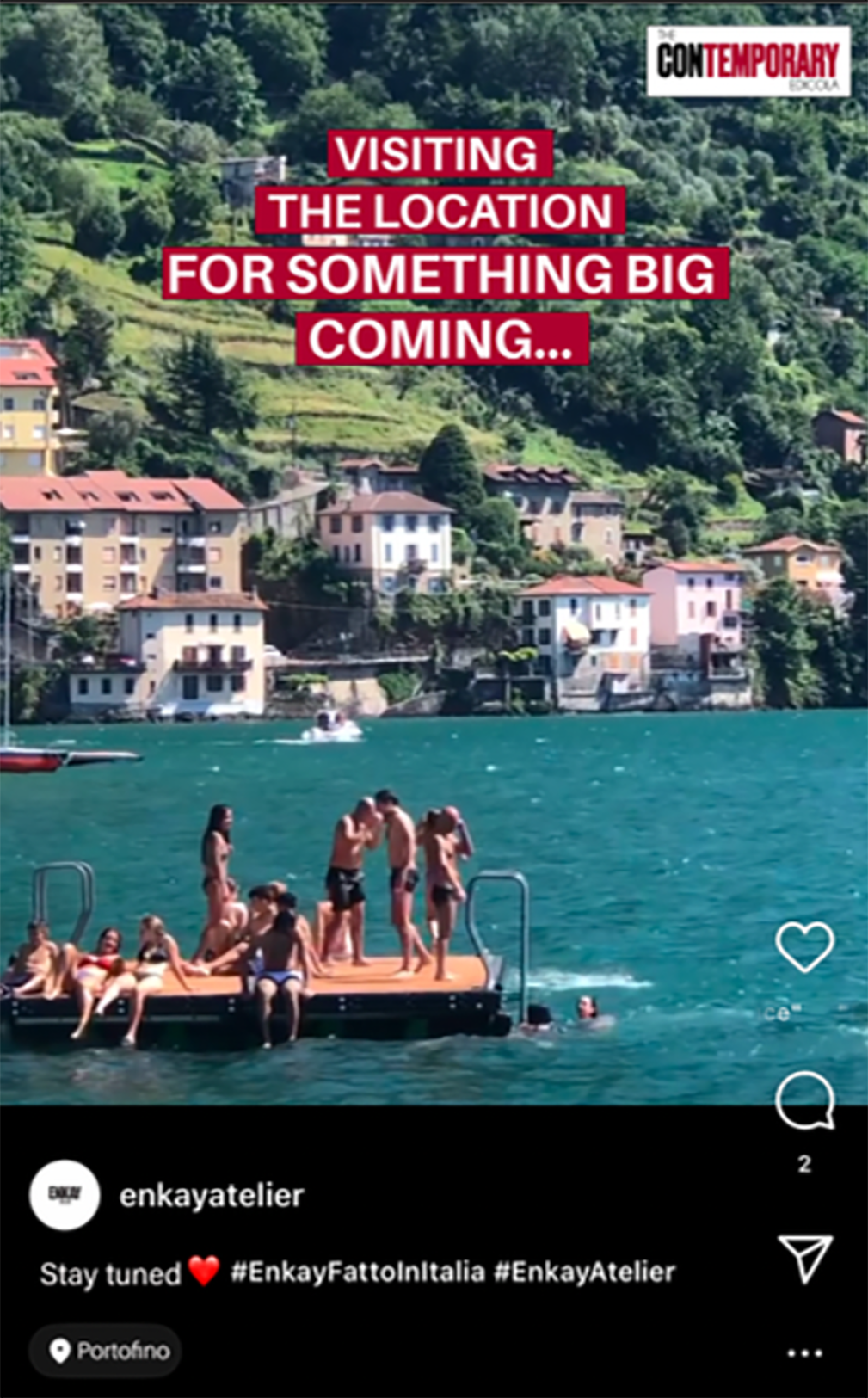Open the Portofino location tag
The width and height of the screenshot is (868, 1398).
(106, 1351)
